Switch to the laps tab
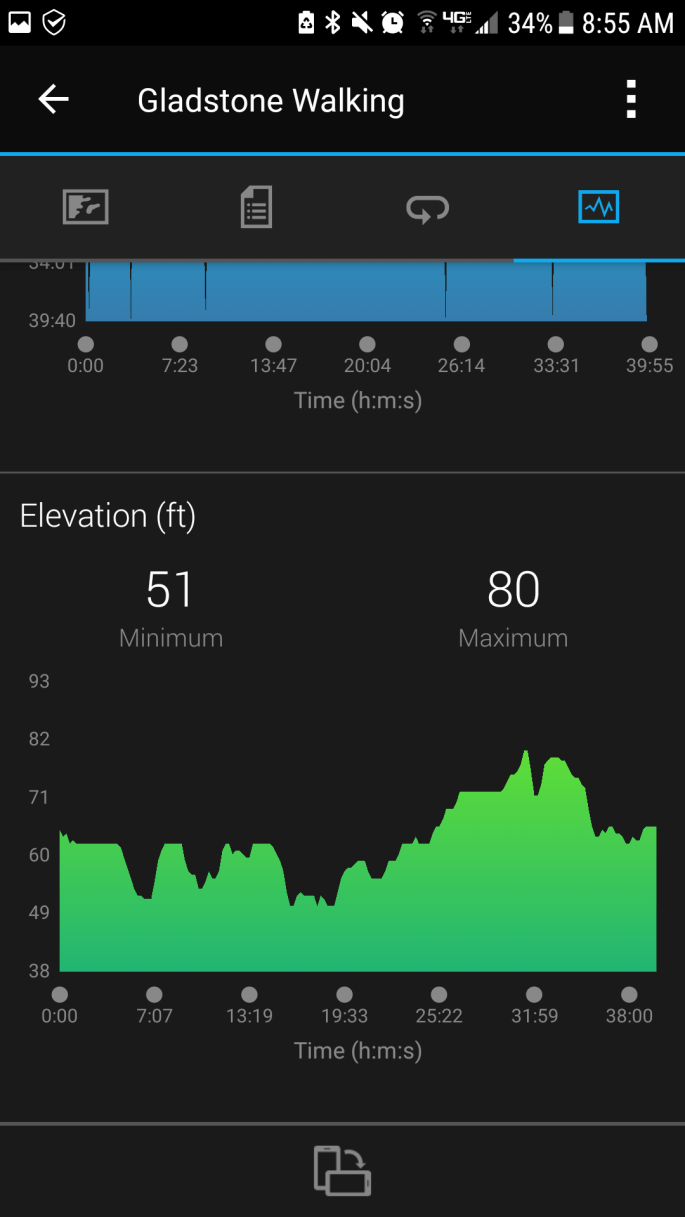This screenshot has width=685, height=1217. point(427,208)
